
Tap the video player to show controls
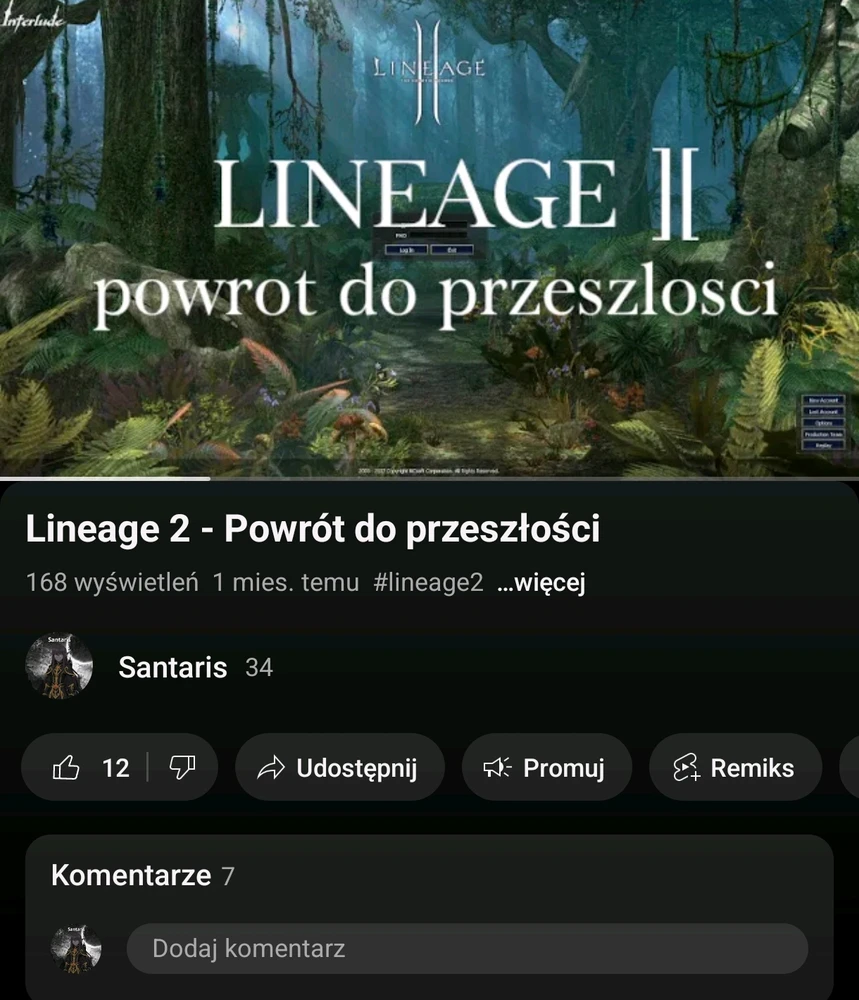429,240
